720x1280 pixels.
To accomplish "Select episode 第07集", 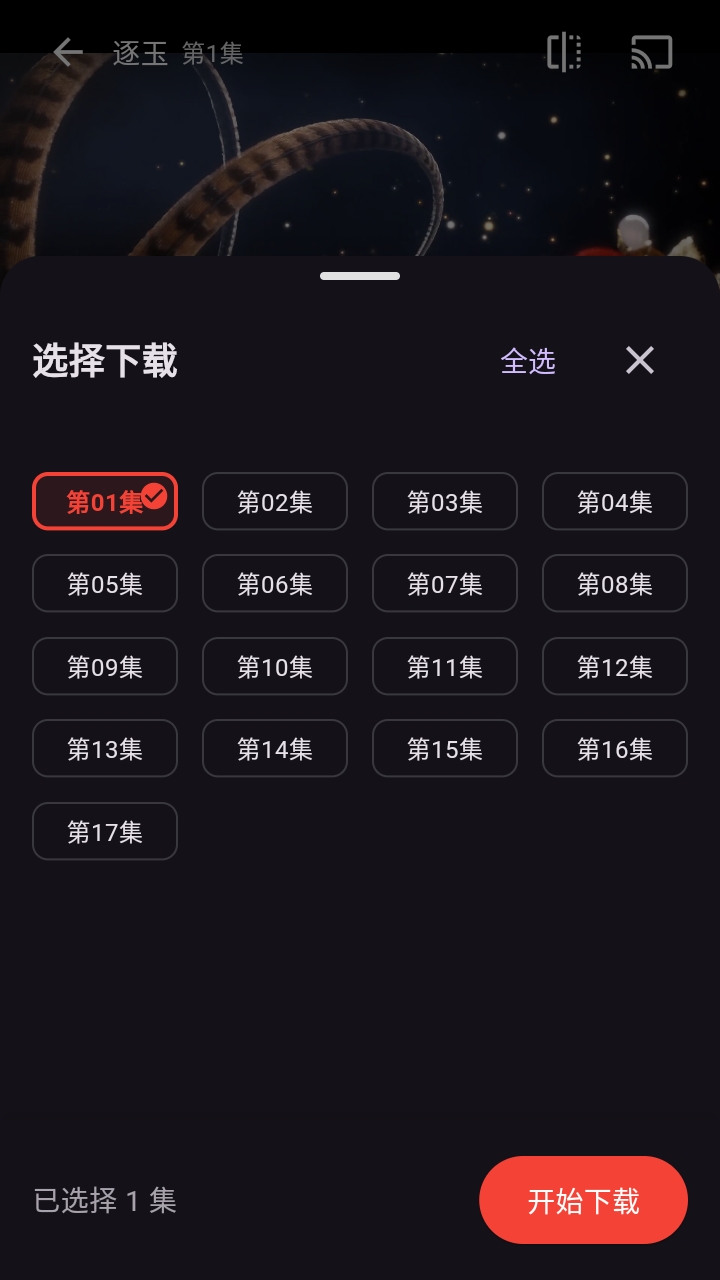I will click(445, 583).
